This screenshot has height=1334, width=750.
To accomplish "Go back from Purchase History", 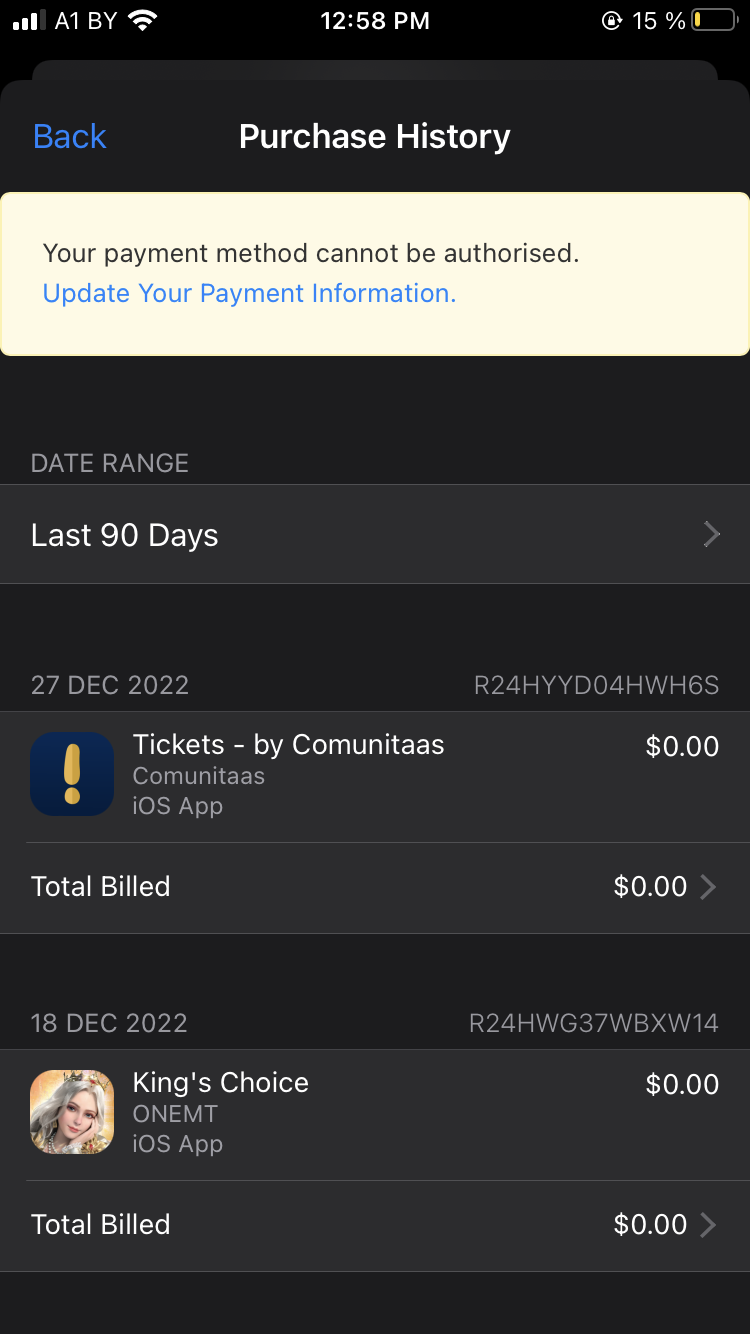I will click(x=69, y=137).
